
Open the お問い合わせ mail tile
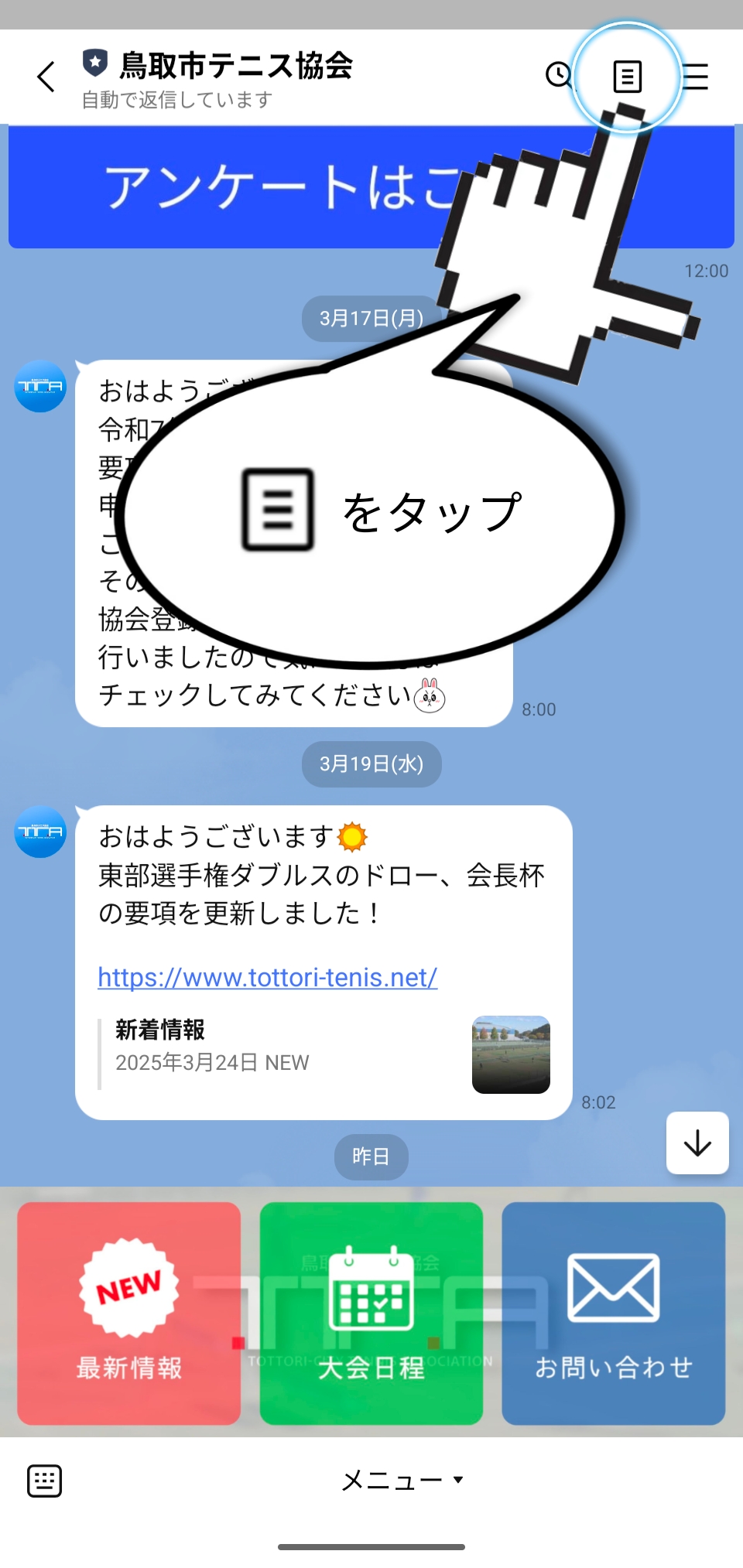613,1313
